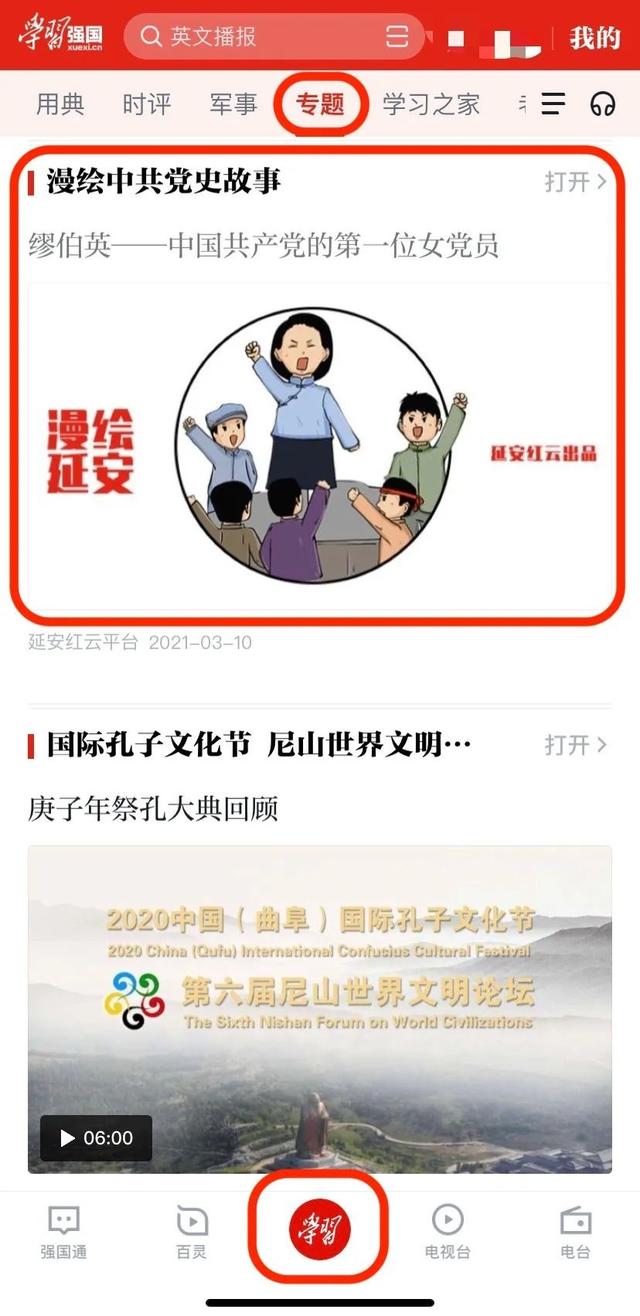View the 漫绘延安 cartoon card
Screen dimensions: 640x1316
tap(319, 445)
